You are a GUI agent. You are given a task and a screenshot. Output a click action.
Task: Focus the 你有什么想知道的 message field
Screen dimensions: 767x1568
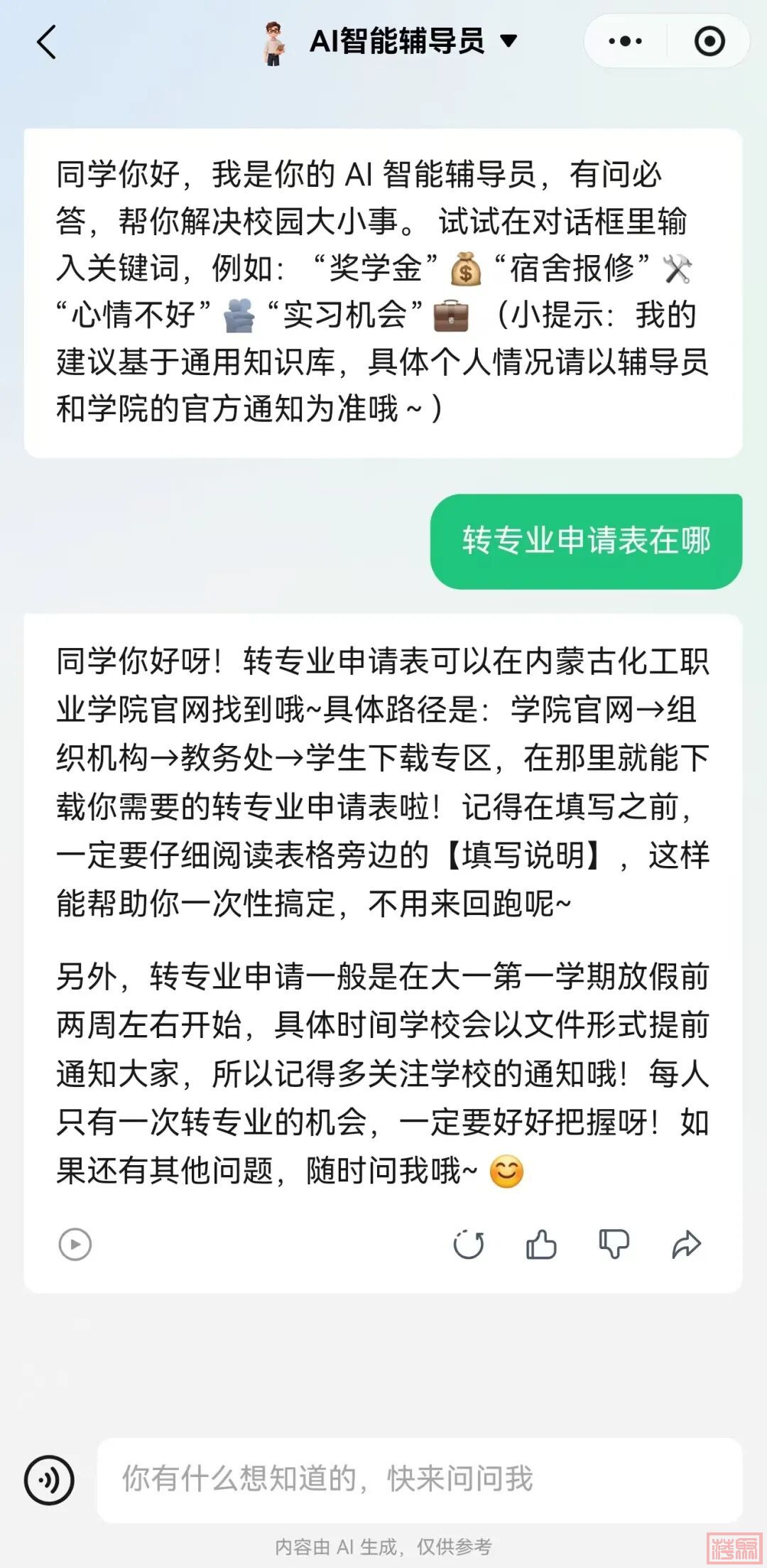pyautogui.click(x=419, y=1480)
